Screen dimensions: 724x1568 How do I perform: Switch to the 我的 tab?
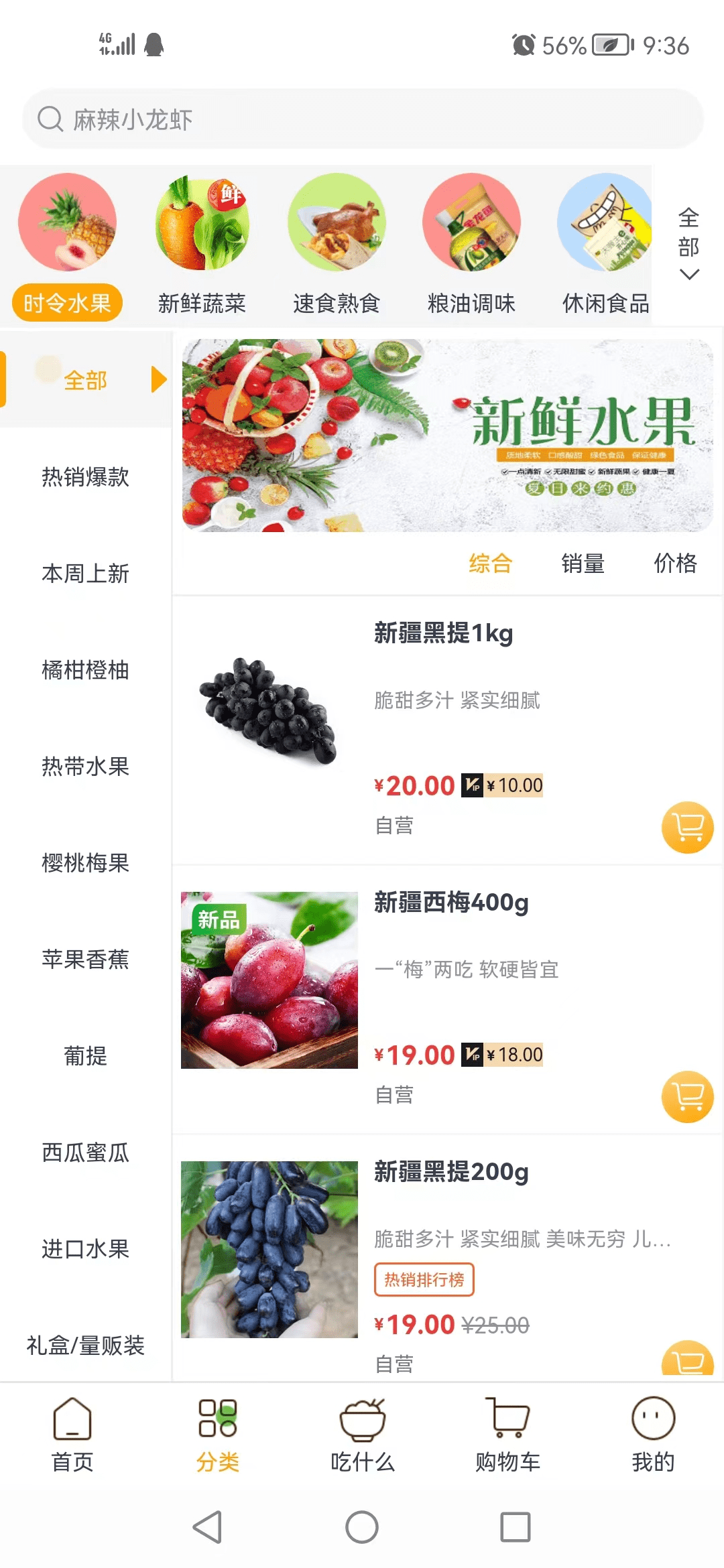652,1434
